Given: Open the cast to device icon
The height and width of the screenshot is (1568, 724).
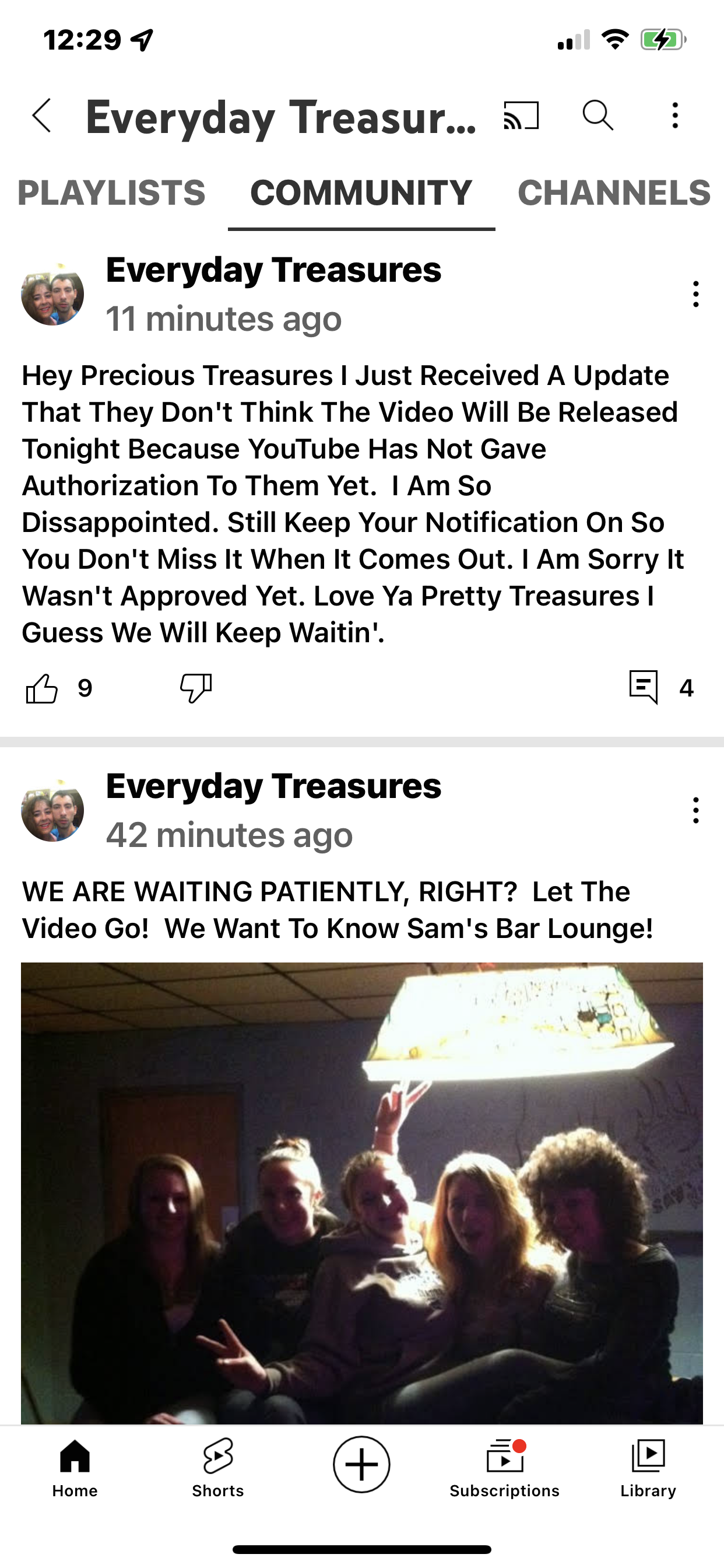Looking at the screenshot, I should click(x=521, y=115).
